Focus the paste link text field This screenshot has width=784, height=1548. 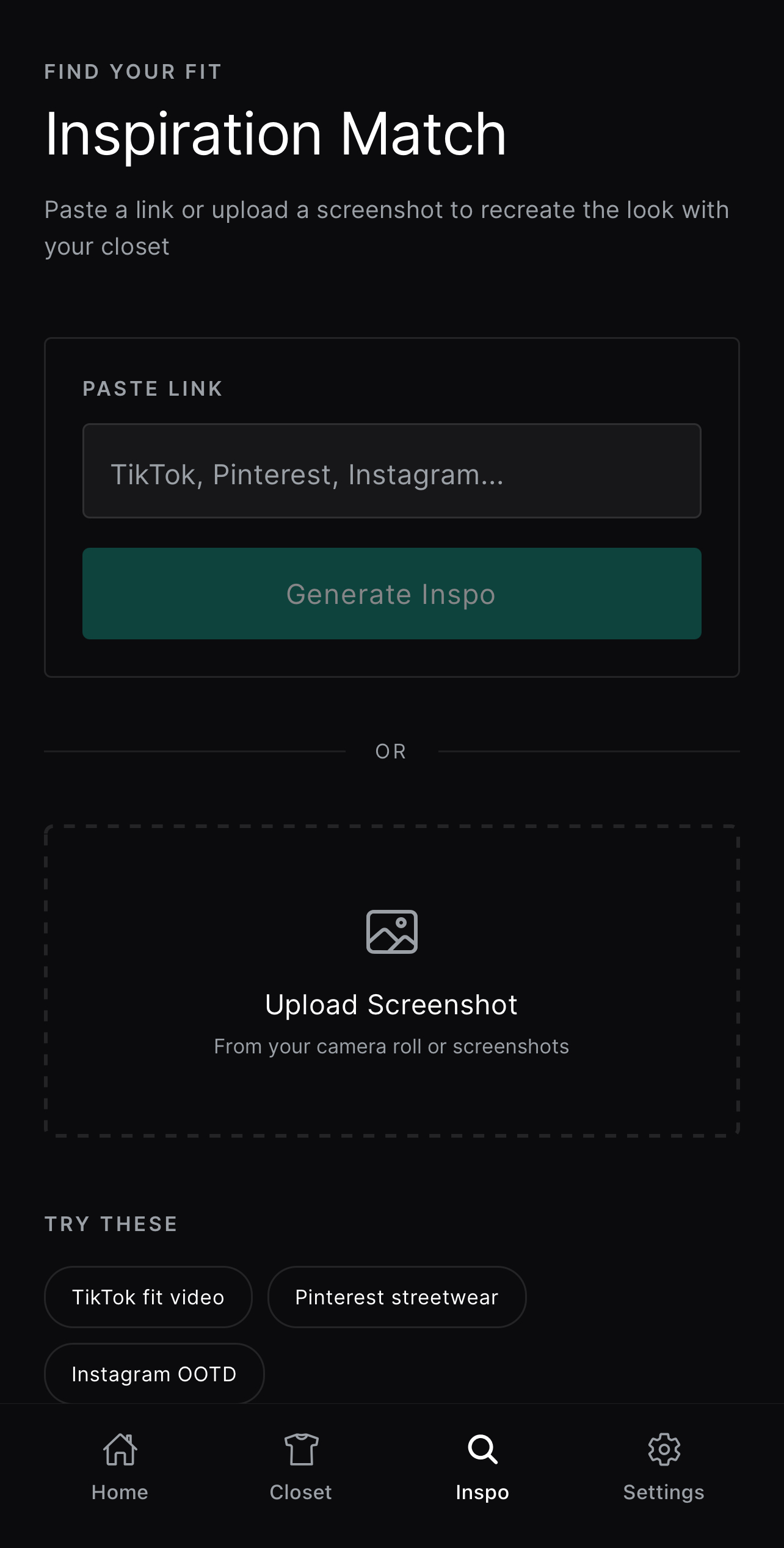pyautogui.click(x=391, y=471)
